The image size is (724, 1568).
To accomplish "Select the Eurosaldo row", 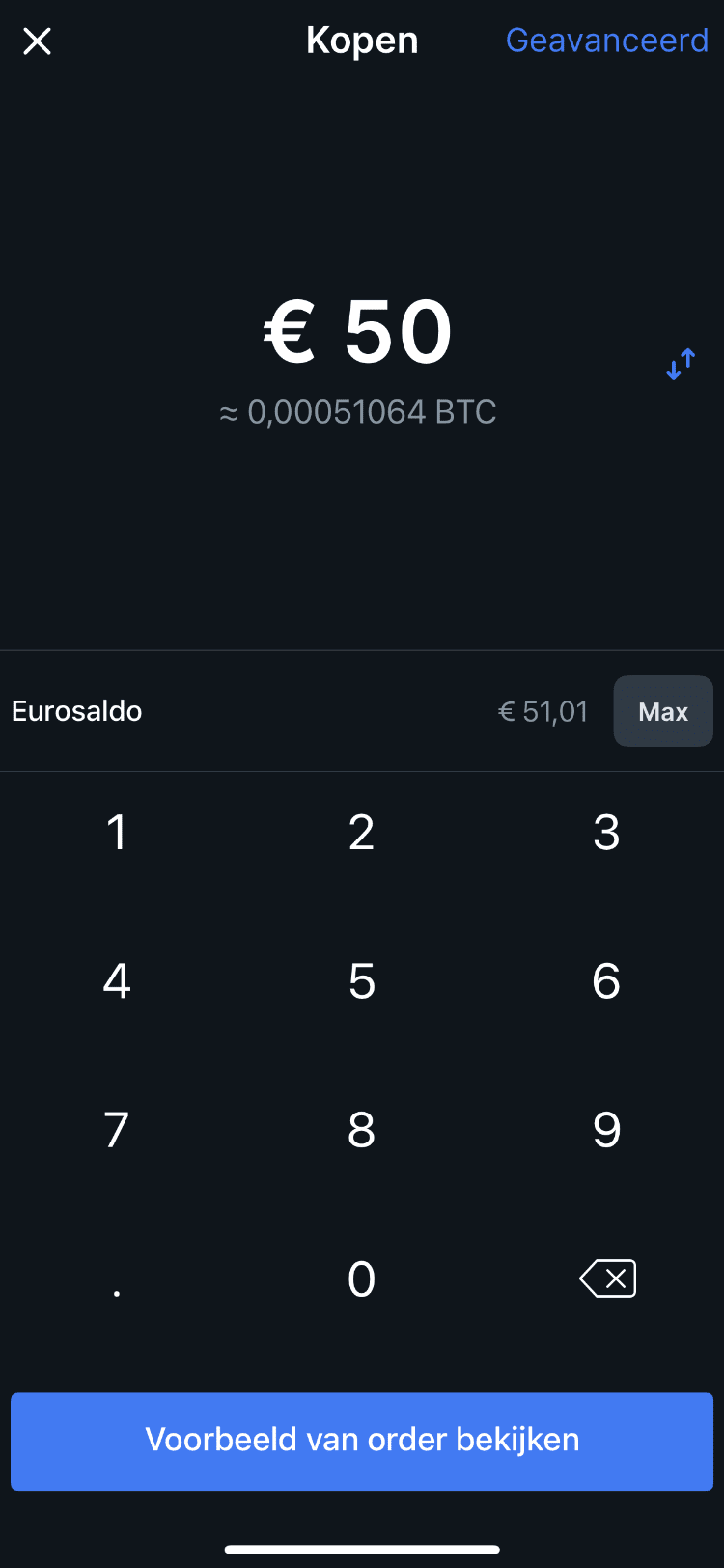I will point(77,711).
